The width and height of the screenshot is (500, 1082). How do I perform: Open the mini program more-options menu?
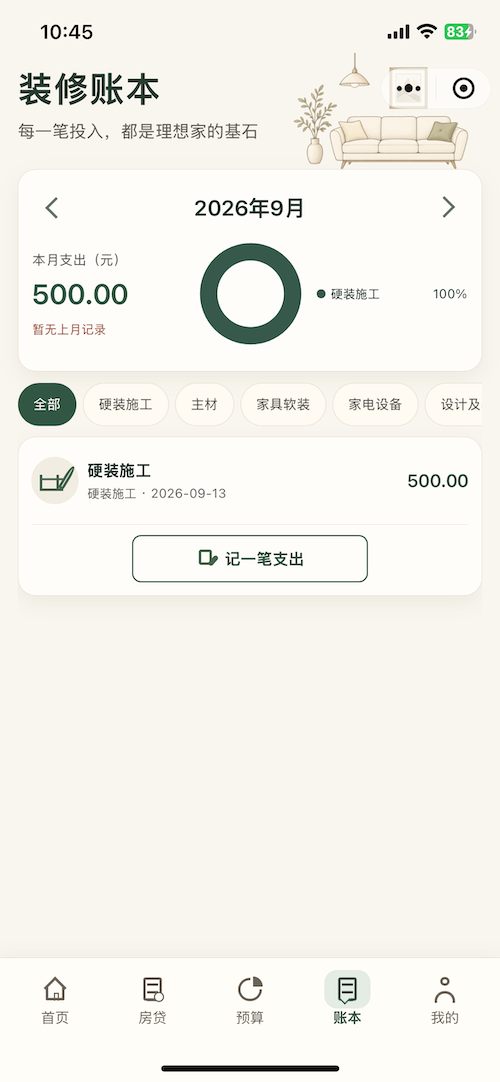(x=409, y=88)
